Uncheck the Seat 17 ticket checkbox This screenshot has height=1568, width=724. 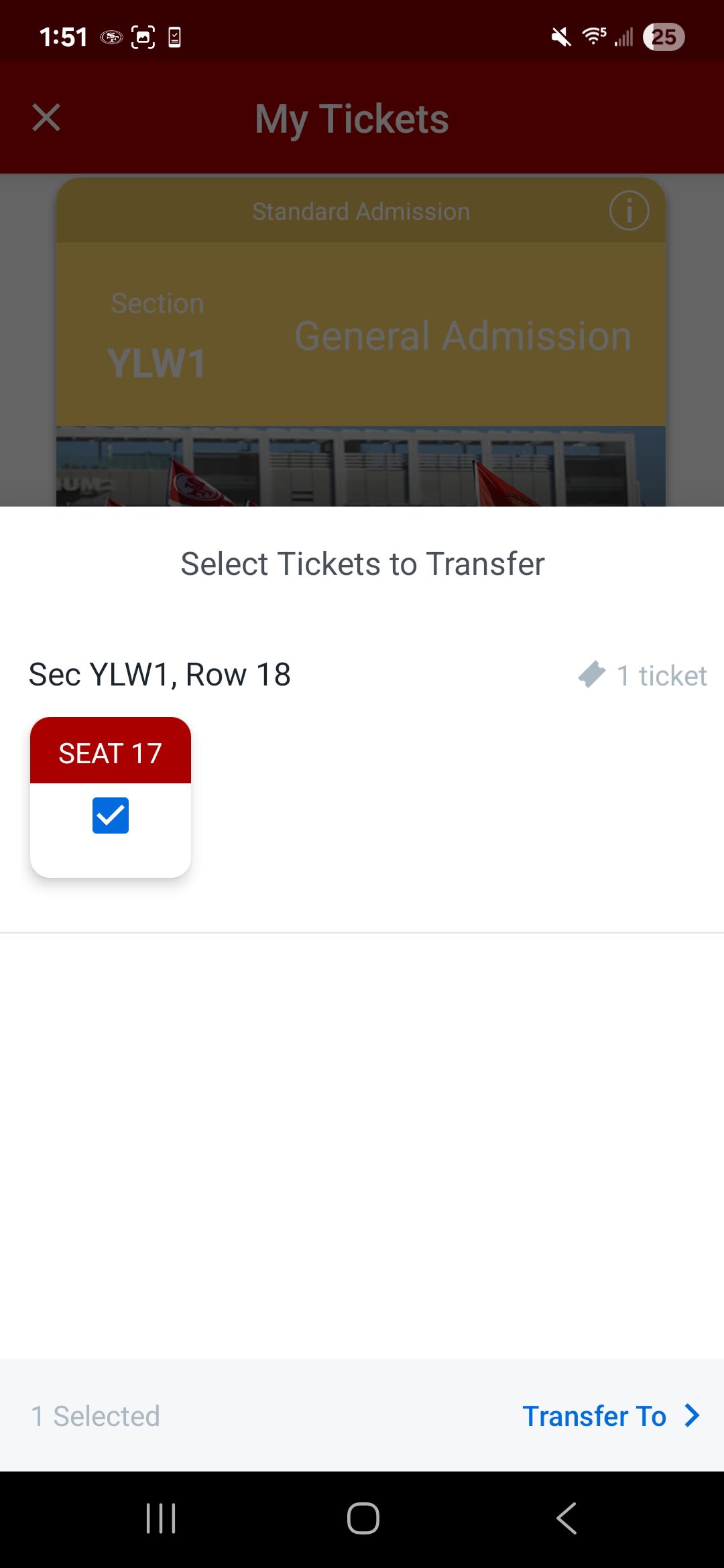[111, 815]
